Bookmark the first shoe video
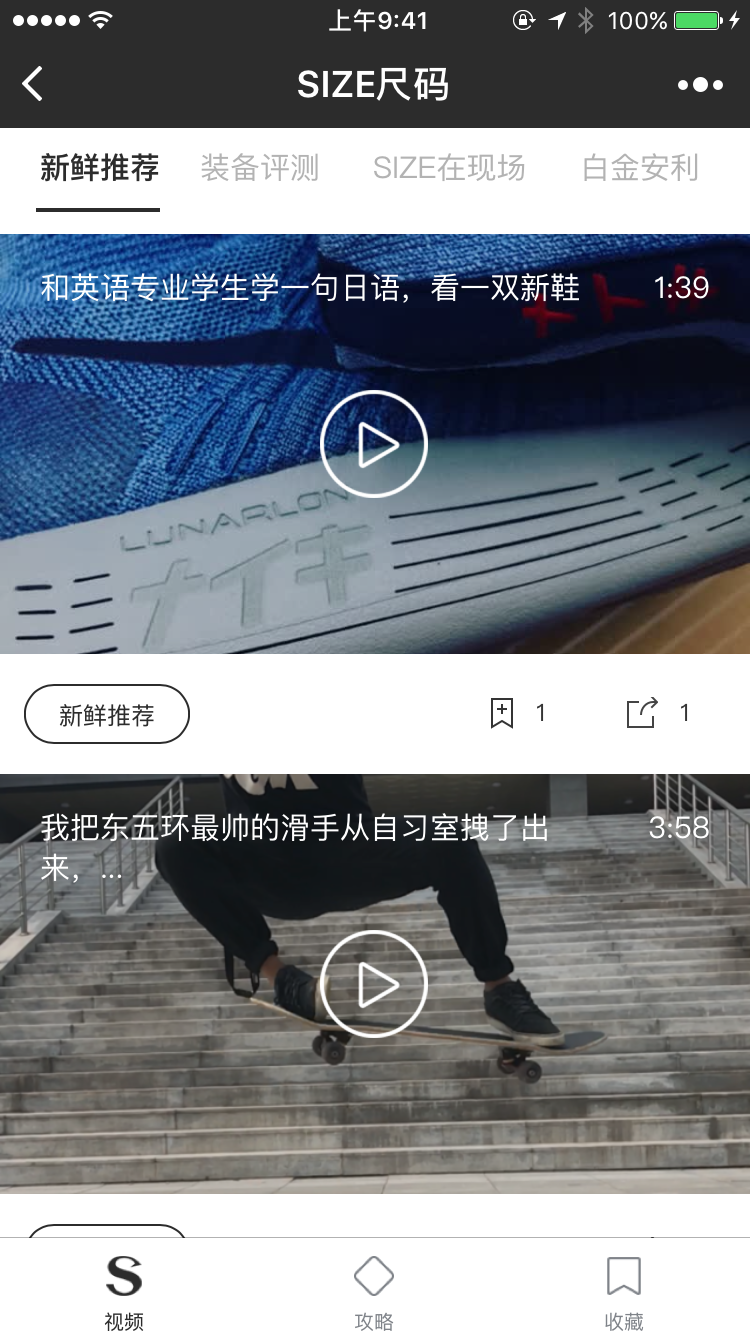The height and width of the screenshot is (1334, 750). pos(502,713)
